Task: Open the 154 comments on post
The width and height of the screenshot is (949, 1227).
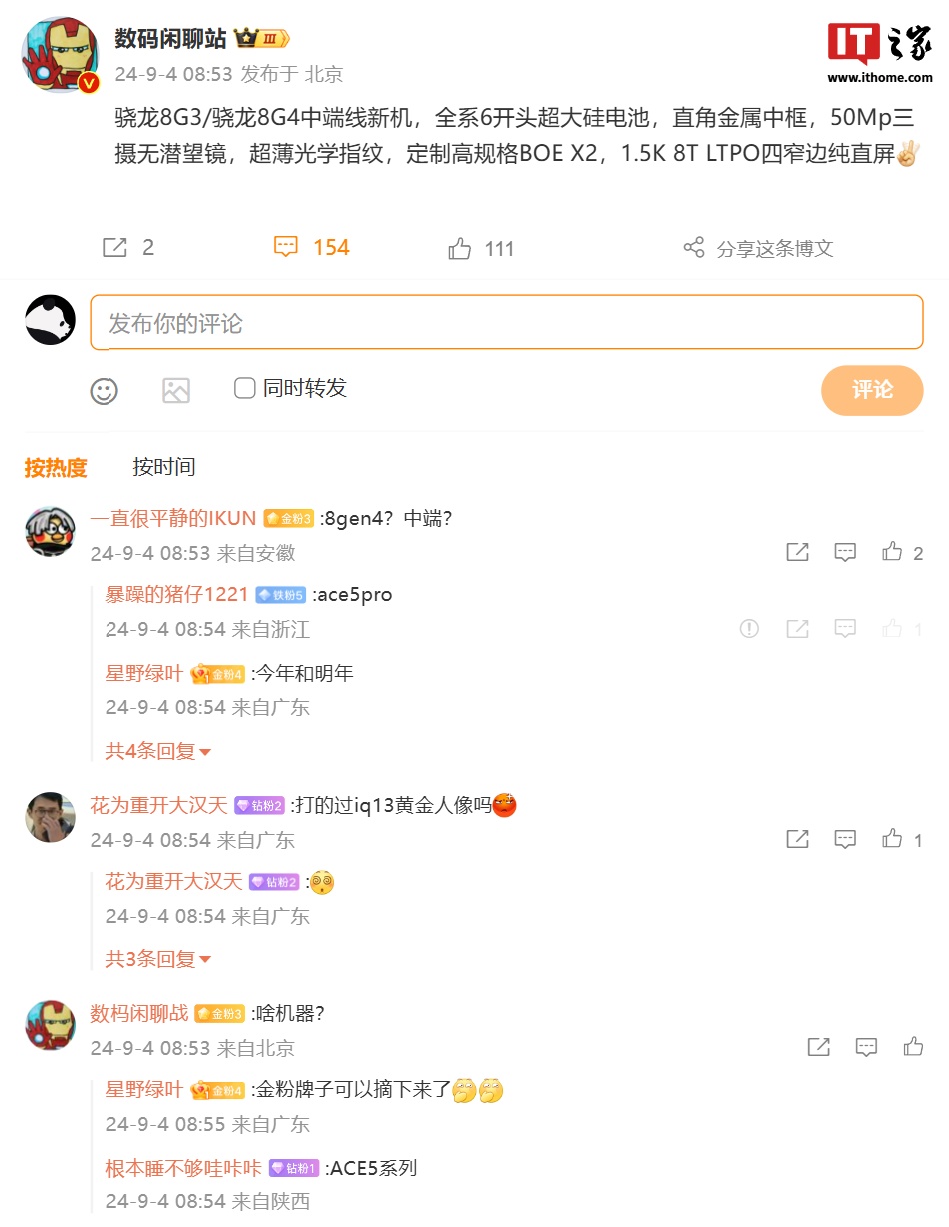Action: [312, 248]
